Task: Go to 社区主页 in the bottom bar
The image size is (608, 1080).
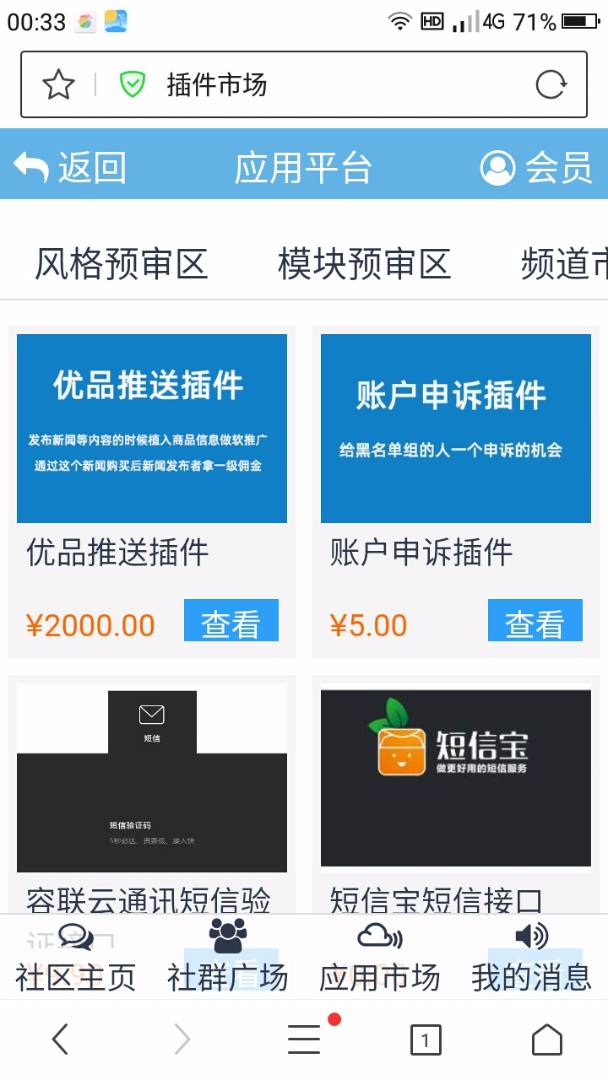Action: pos(76,959)
